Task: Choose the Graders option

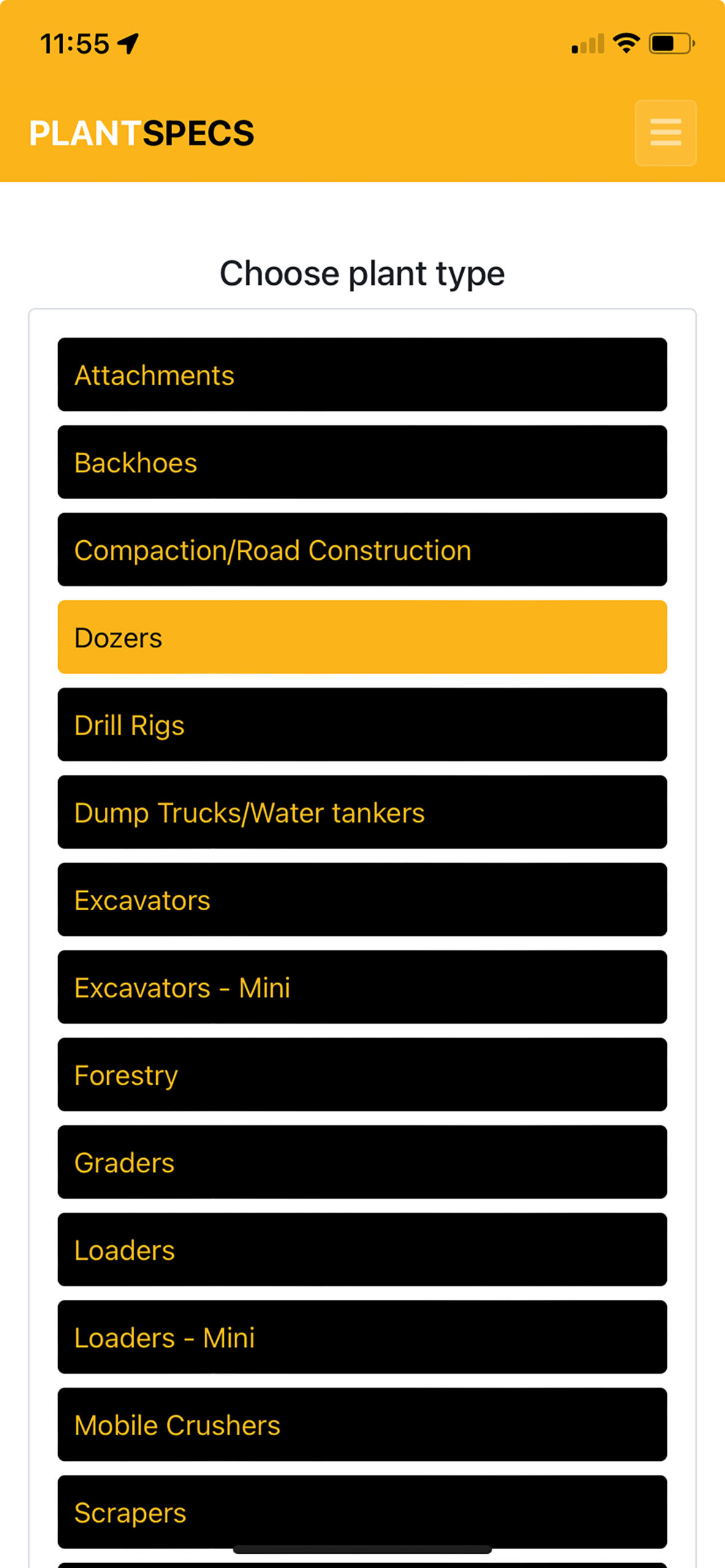Action: pyautogui.click(x=362, y=1162)
